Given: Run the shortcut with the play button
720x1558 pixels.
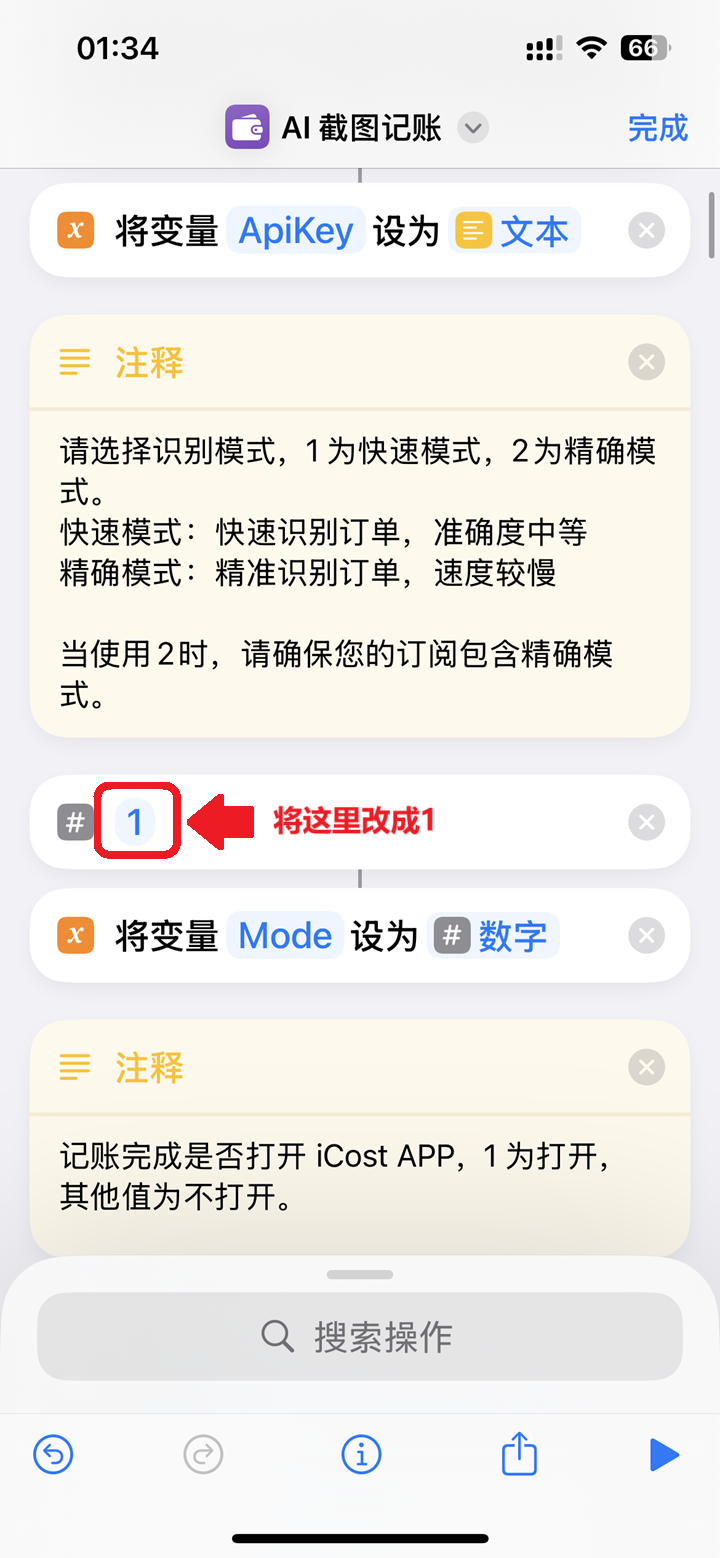Looking at the screenshot, I should (663, 1454).
